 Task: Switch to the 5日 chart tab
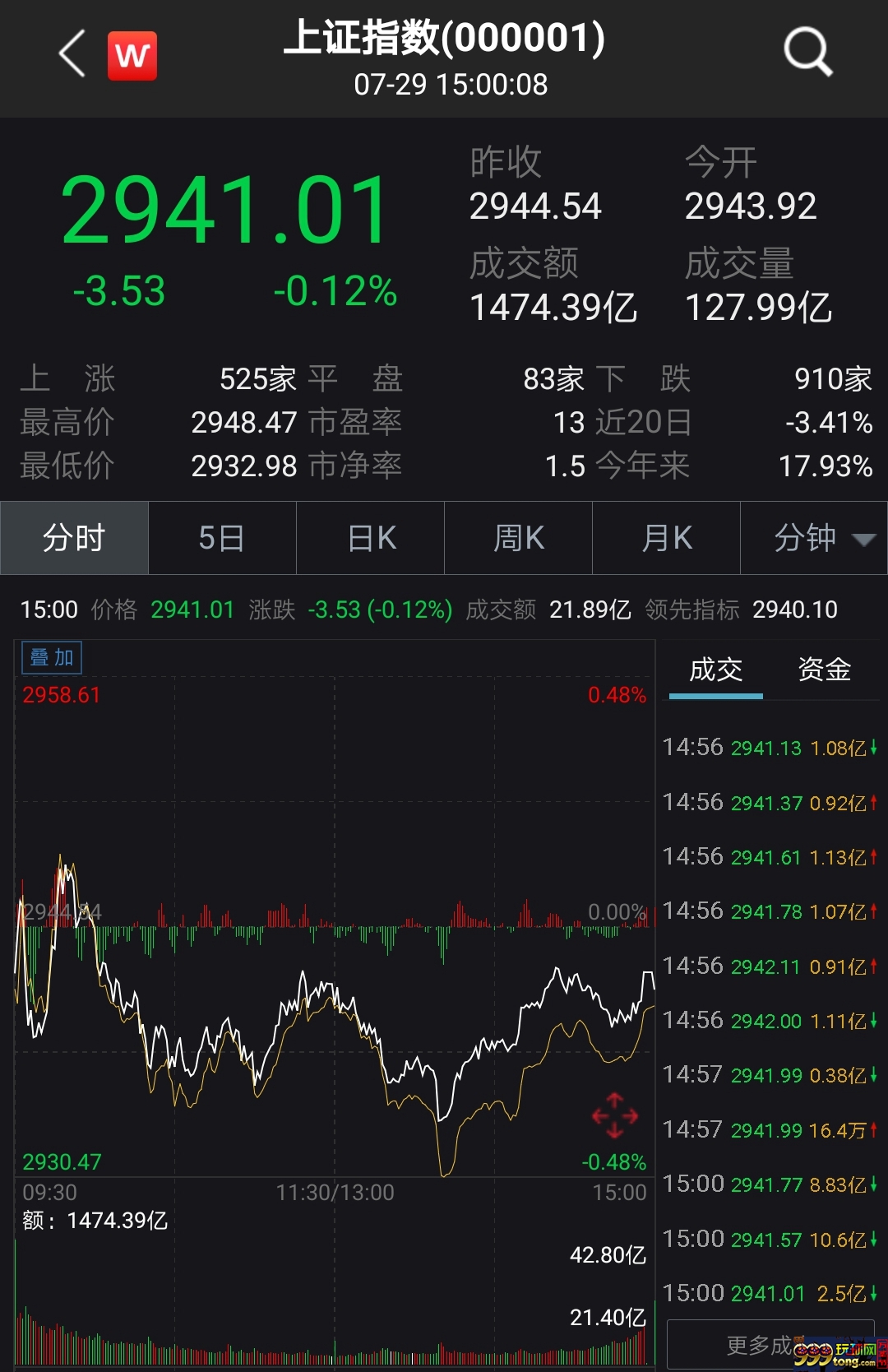[222, 539]
